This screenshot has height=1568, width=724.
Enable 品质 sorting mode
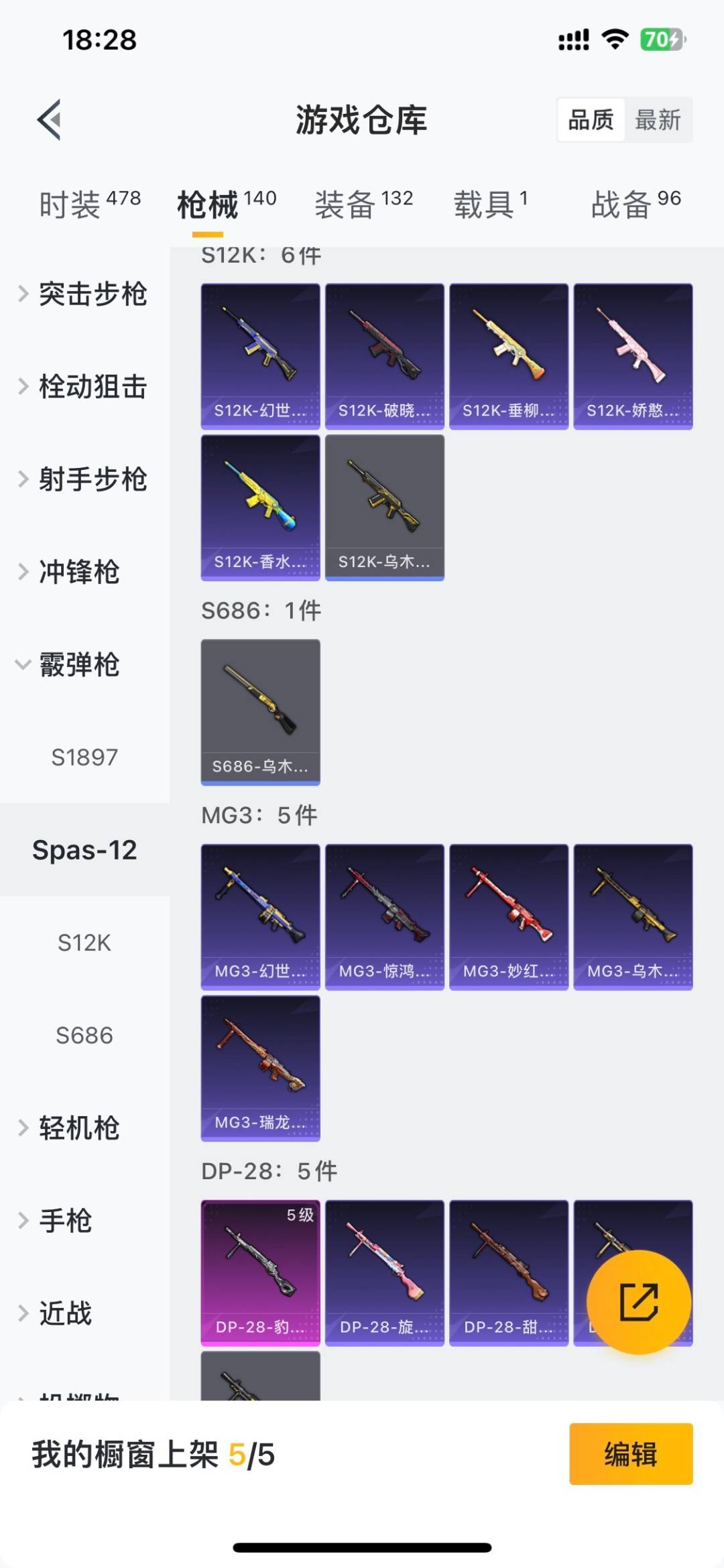pos(589,121)
